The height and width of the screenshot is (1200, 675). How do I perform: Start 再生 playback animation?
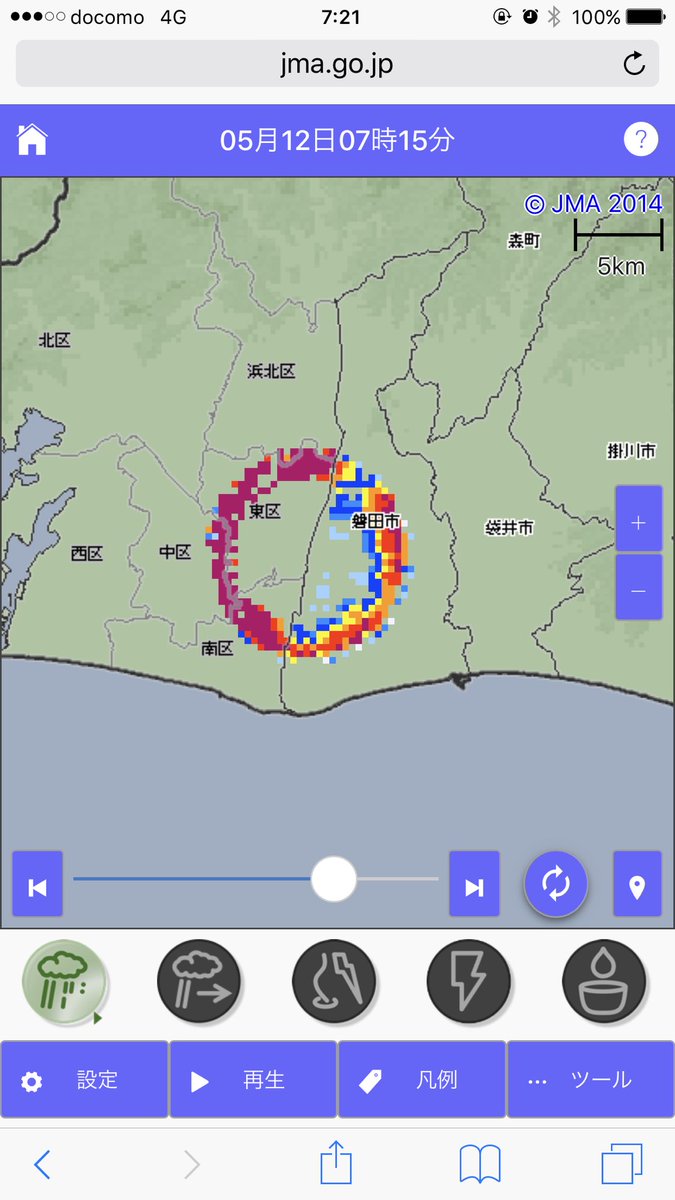click(253, 1080)
